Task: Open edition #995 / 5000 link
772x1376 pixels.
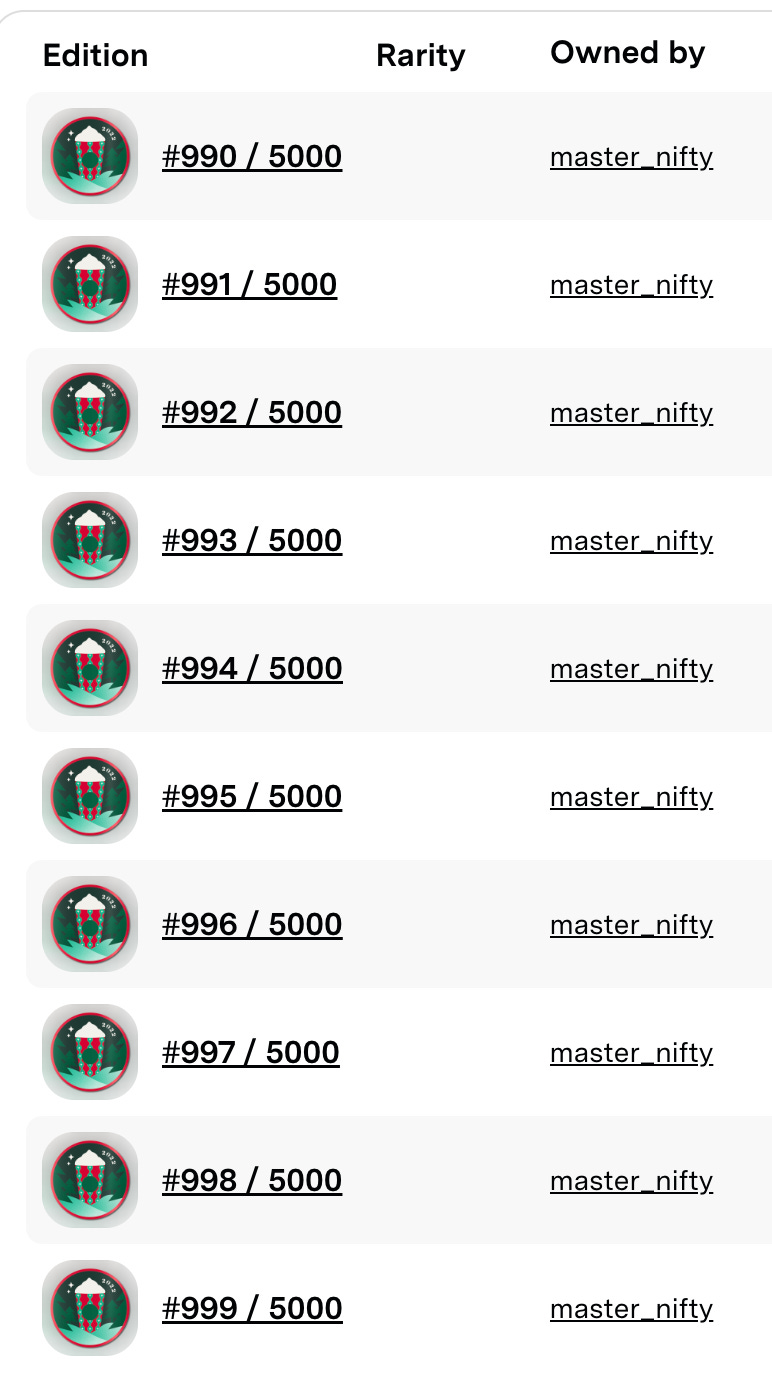Action: (x=252, y=797)
